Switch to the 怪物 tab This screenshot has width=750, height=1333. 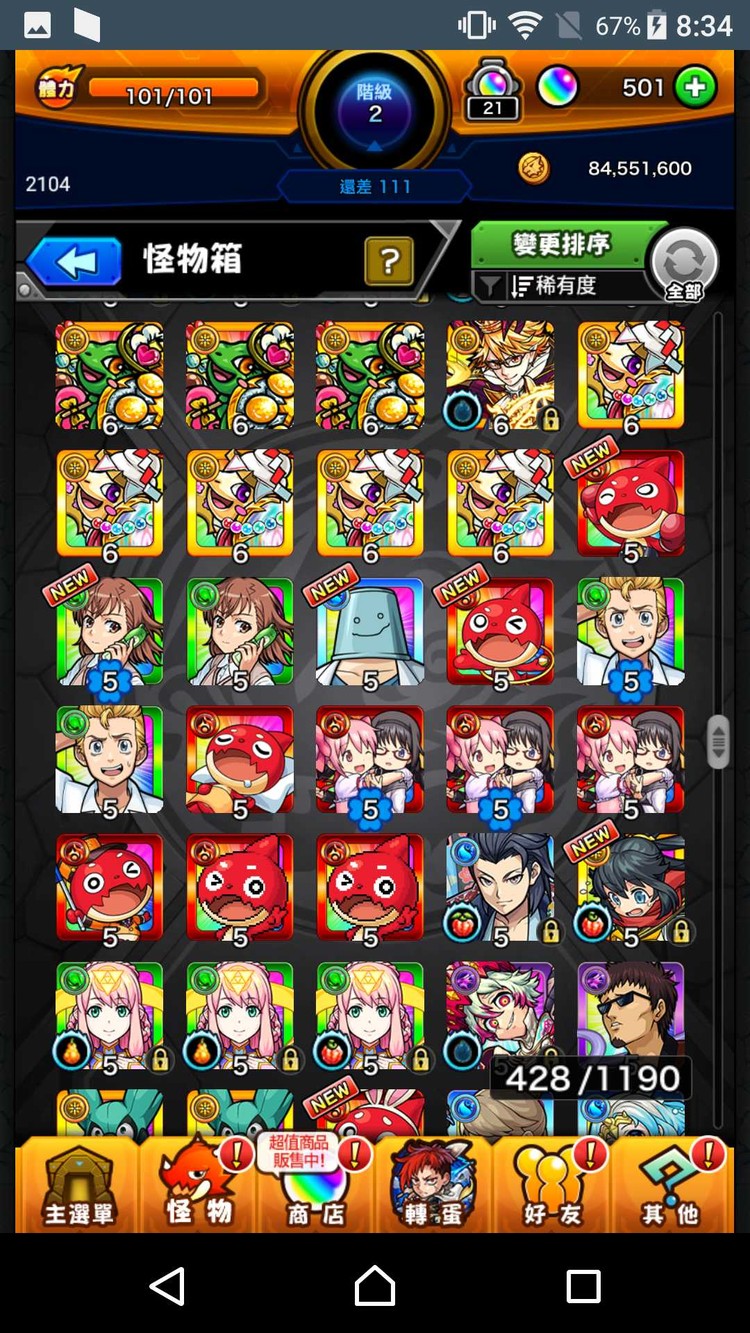(x=198, y=1185)
